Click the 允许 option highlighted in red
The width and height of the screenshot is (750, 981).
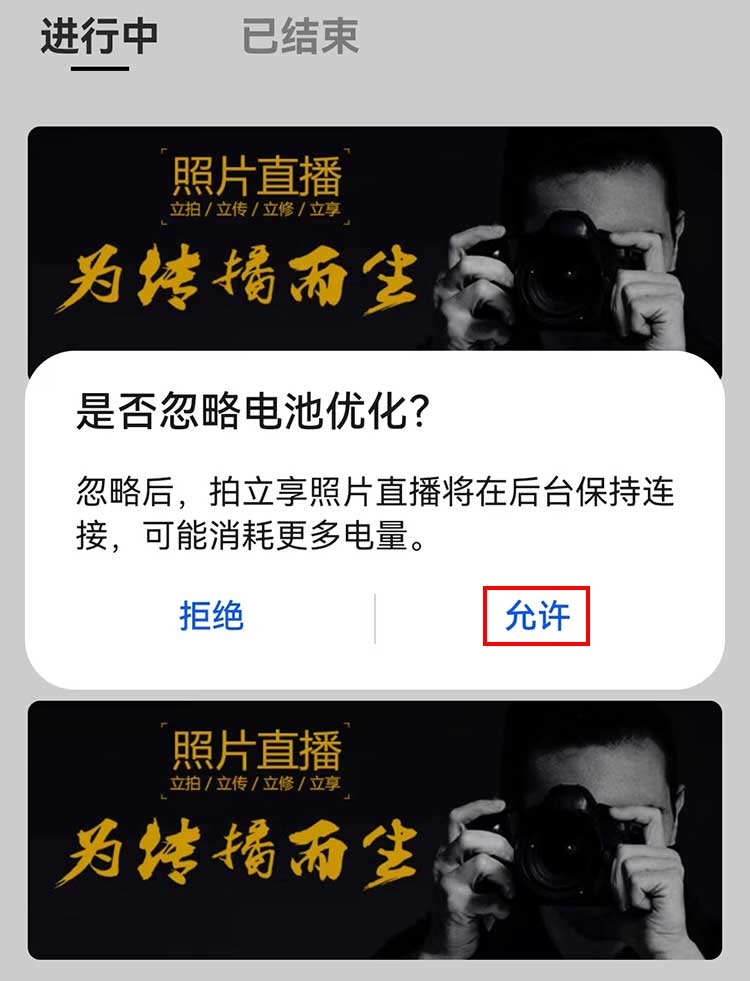[x=537, y=617]
